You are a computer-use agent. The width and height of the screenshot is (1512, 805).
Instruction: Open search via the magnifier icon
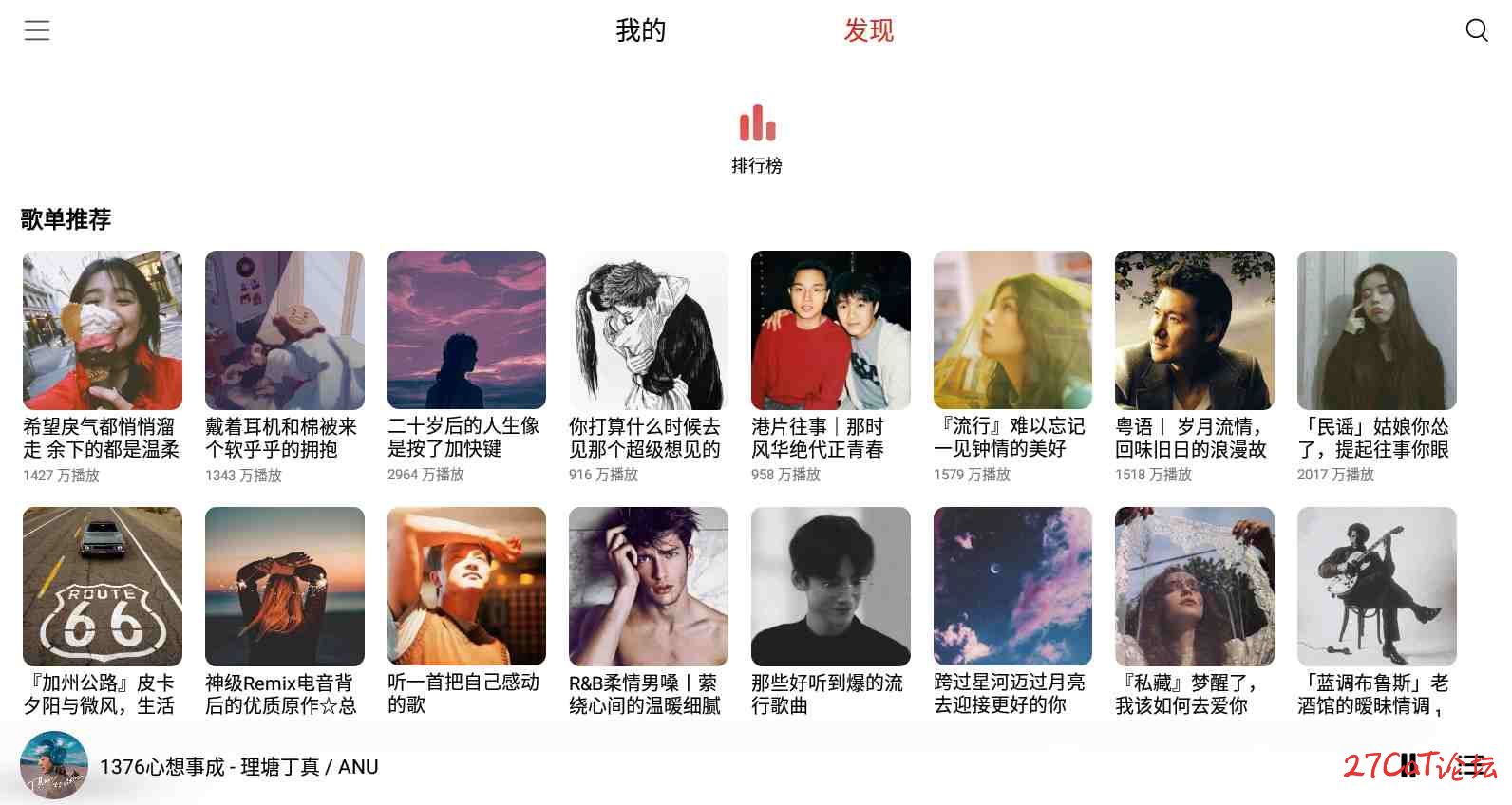pyautogui.click(x=1477, y=30)
